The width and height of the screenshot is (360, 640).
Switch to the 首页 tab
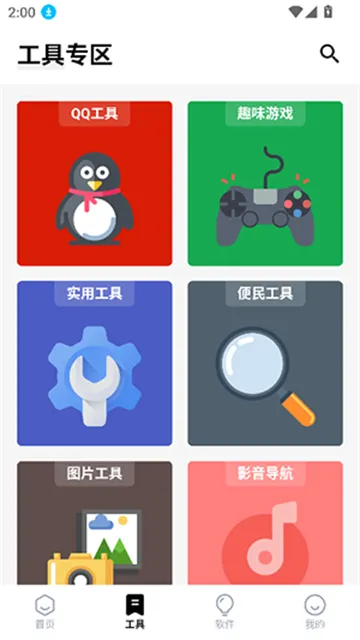[x=45, y=611]
